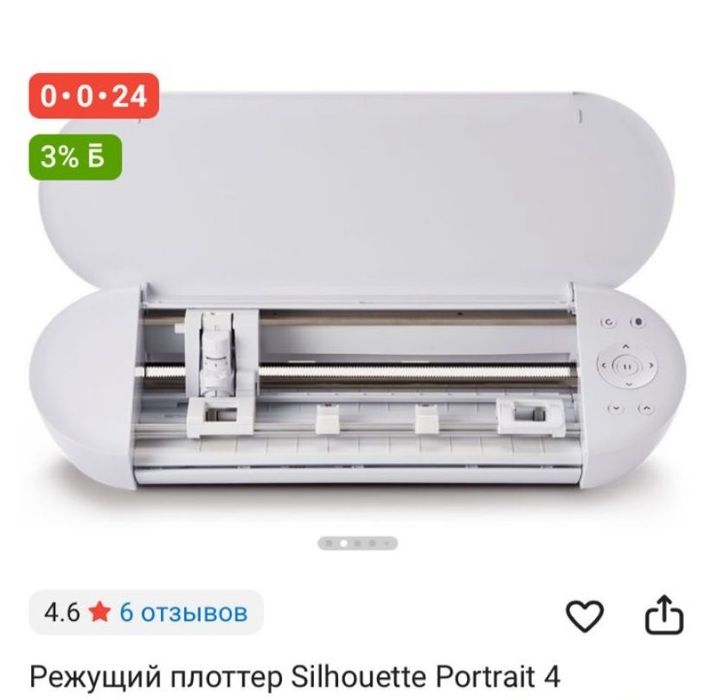The height and width of the screenshot is (700, 716).
Task: Tap the image gallery page indicator
Action: click(358, 543)
